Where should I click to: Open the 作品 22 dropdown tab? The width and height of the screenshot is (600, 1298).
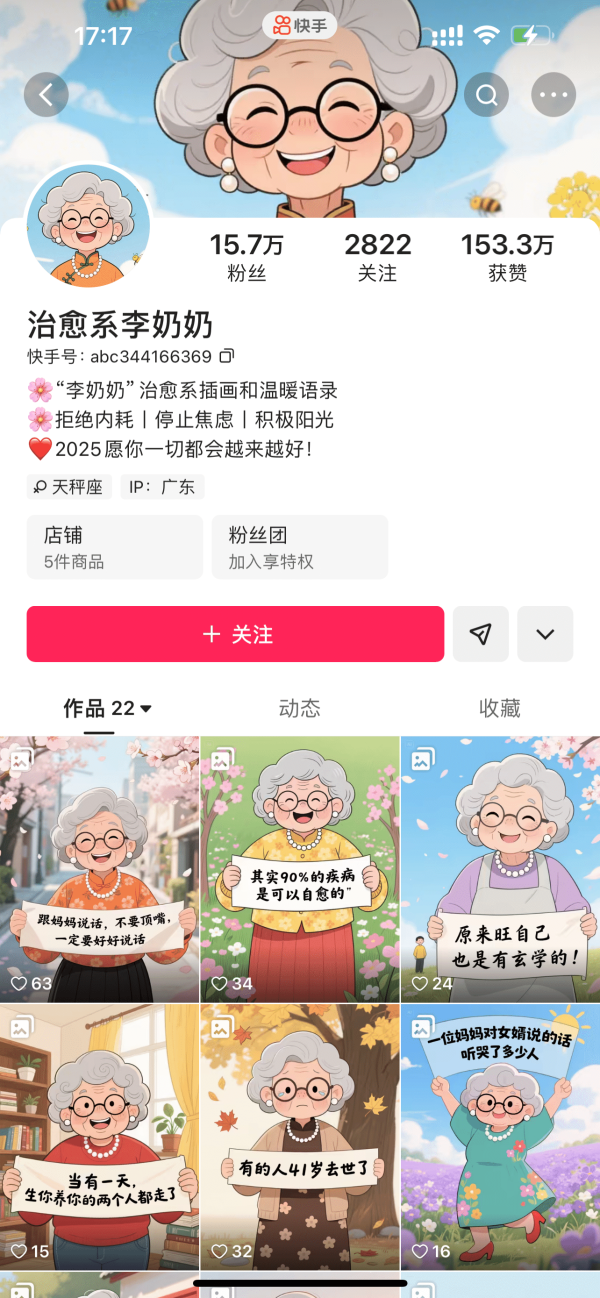(x=107, y=708)
